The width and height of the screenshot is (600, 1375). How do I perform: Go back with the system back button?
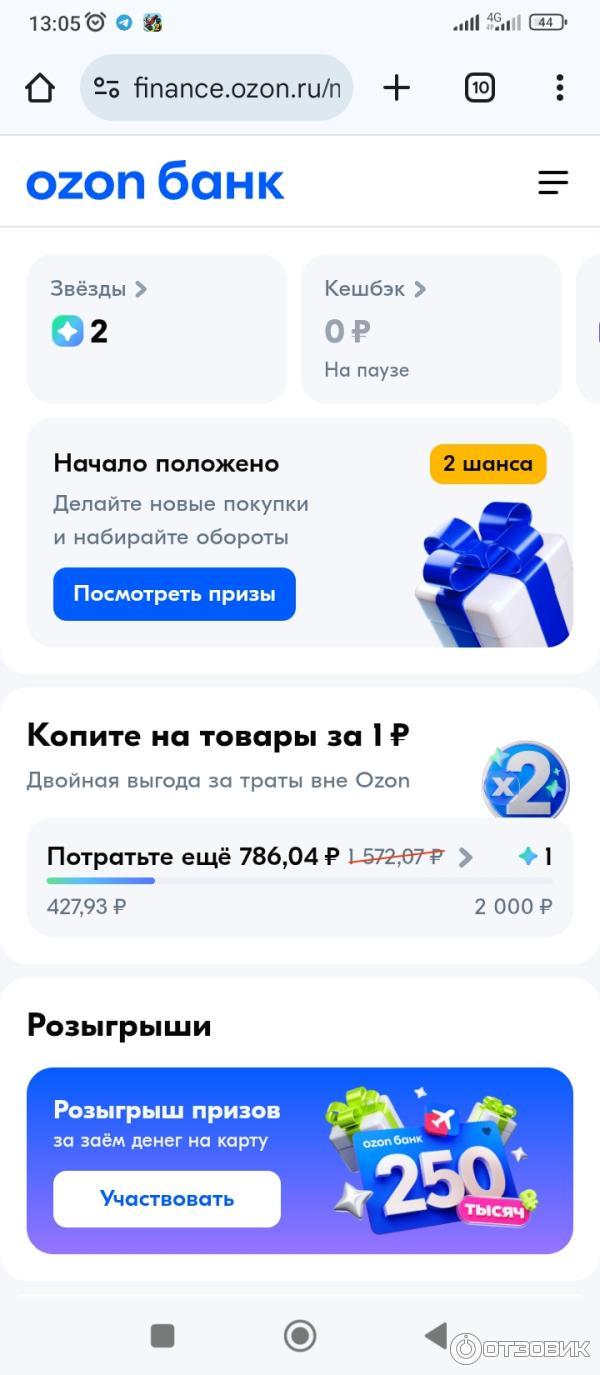[436, 1335]
